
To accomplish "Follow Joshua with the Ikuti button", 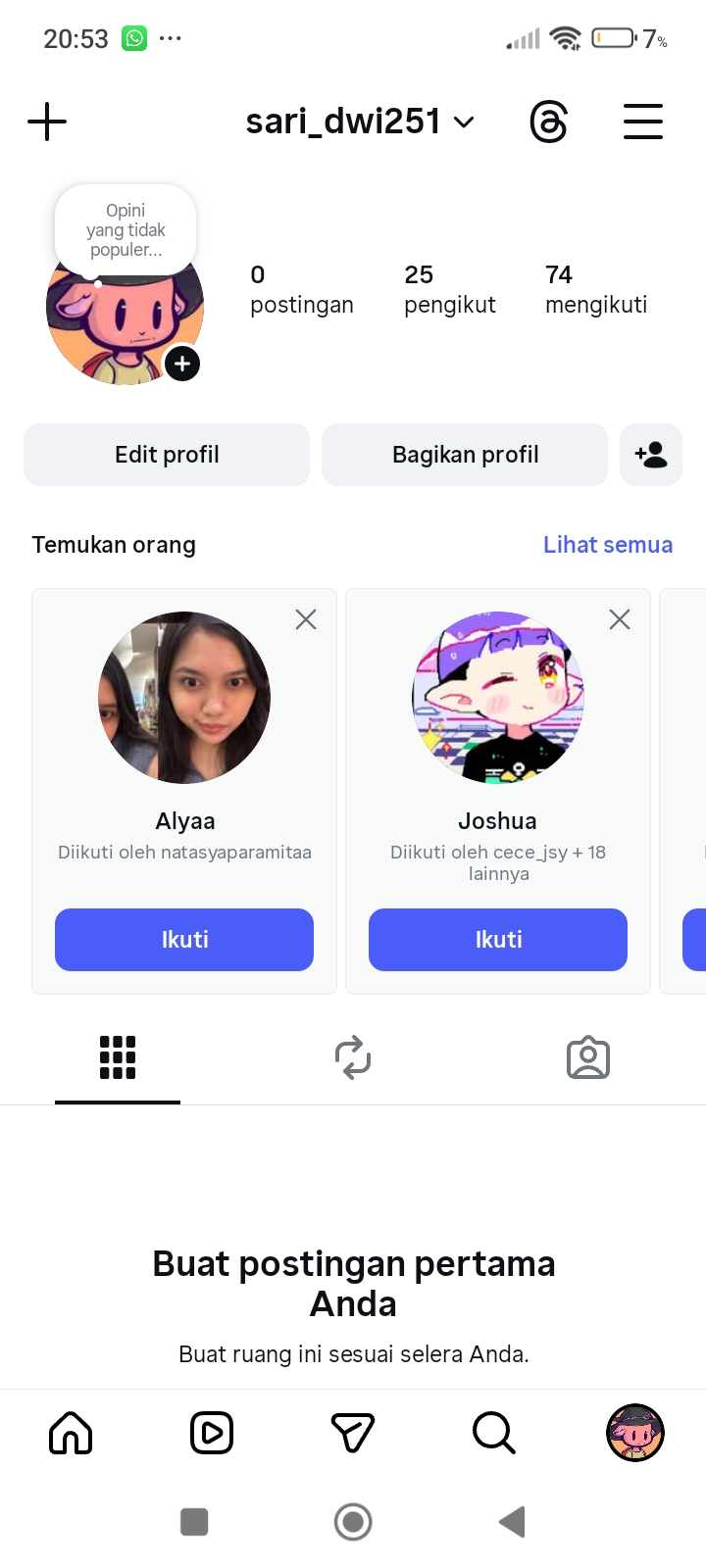I will [x=498, y=940].
